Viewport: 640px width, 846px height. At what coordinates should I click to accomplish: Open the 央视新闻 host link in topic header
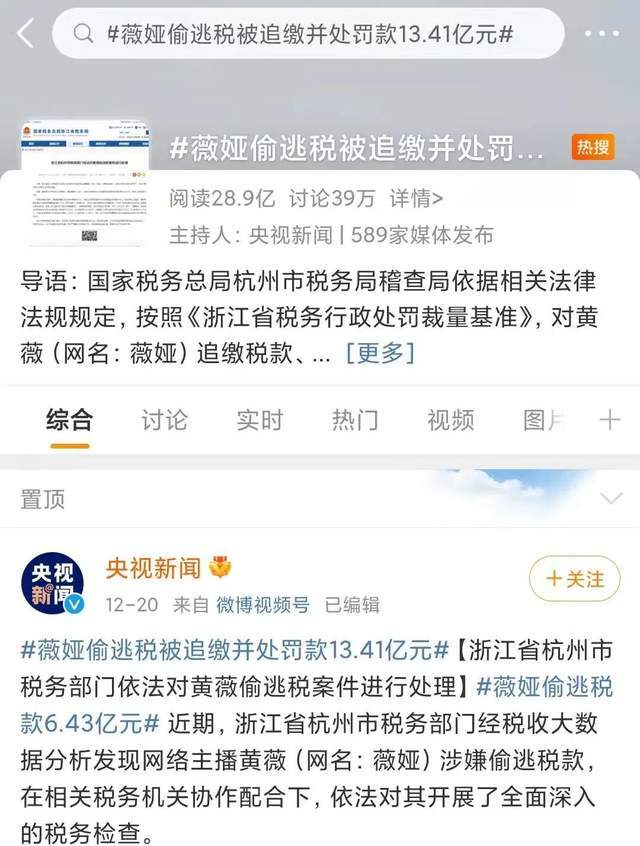pos(290,235)
